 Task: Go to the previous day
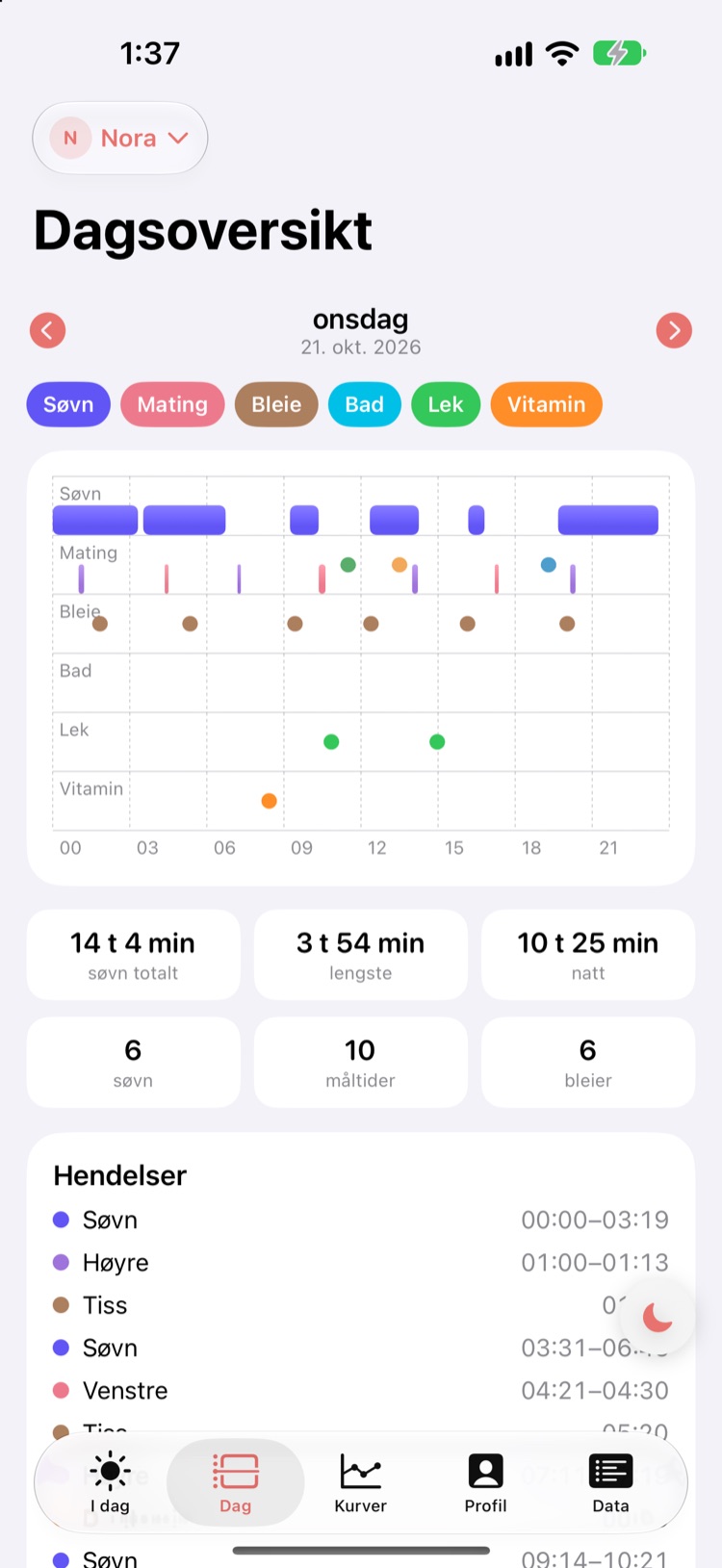pyautogui.click(x=47, y=330)
